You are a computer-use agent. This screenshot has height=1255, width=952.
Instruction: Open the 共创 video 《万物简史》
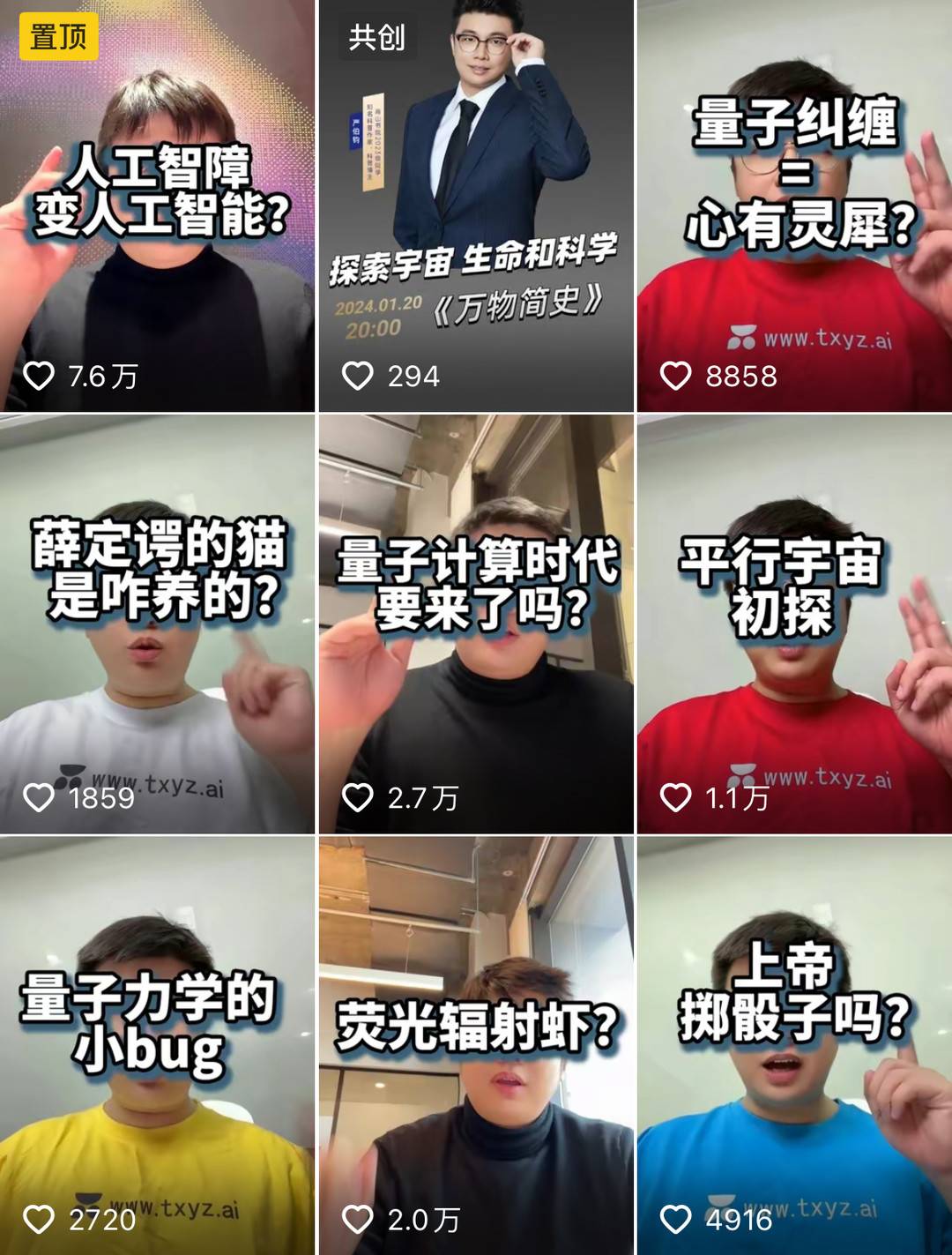(x=476, y=205)
